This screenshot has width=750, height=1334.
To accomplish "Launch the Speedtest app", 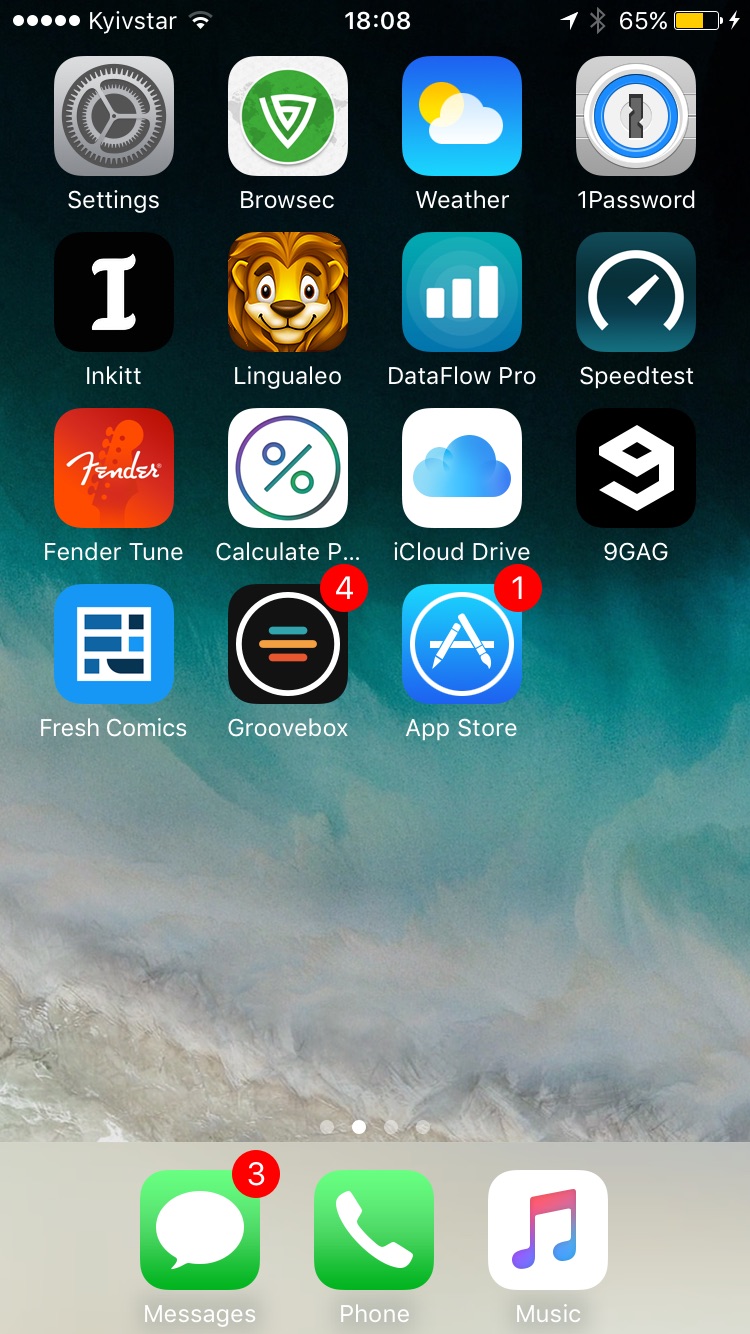I will (x=636, y=292).
